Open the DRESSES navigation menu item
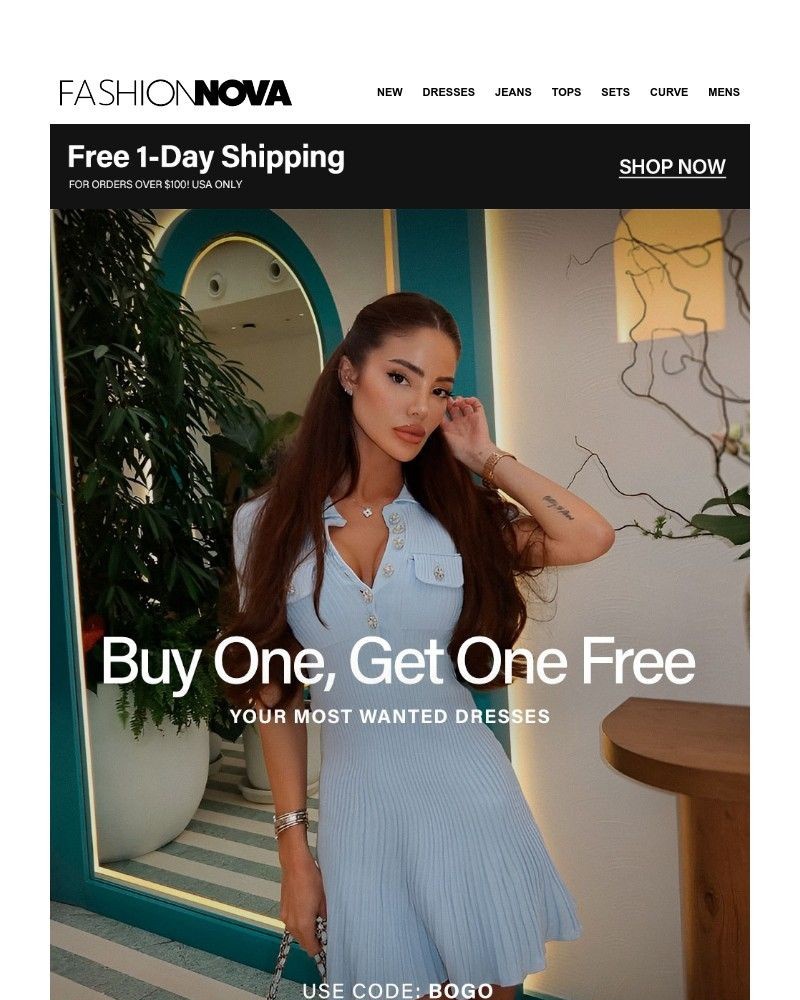The image size is (800, 1000). (449, 92)
